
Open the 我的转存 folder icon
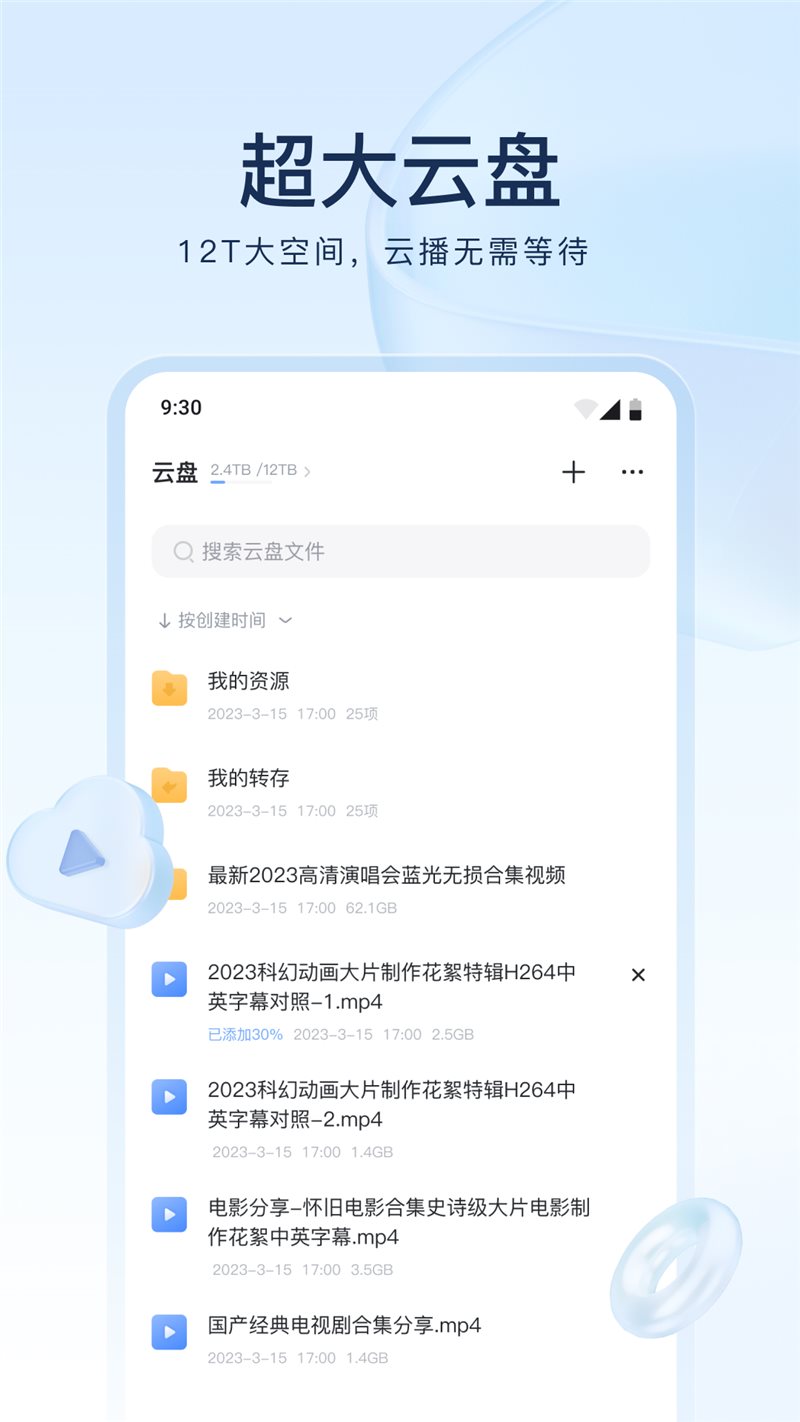[169, 786]
